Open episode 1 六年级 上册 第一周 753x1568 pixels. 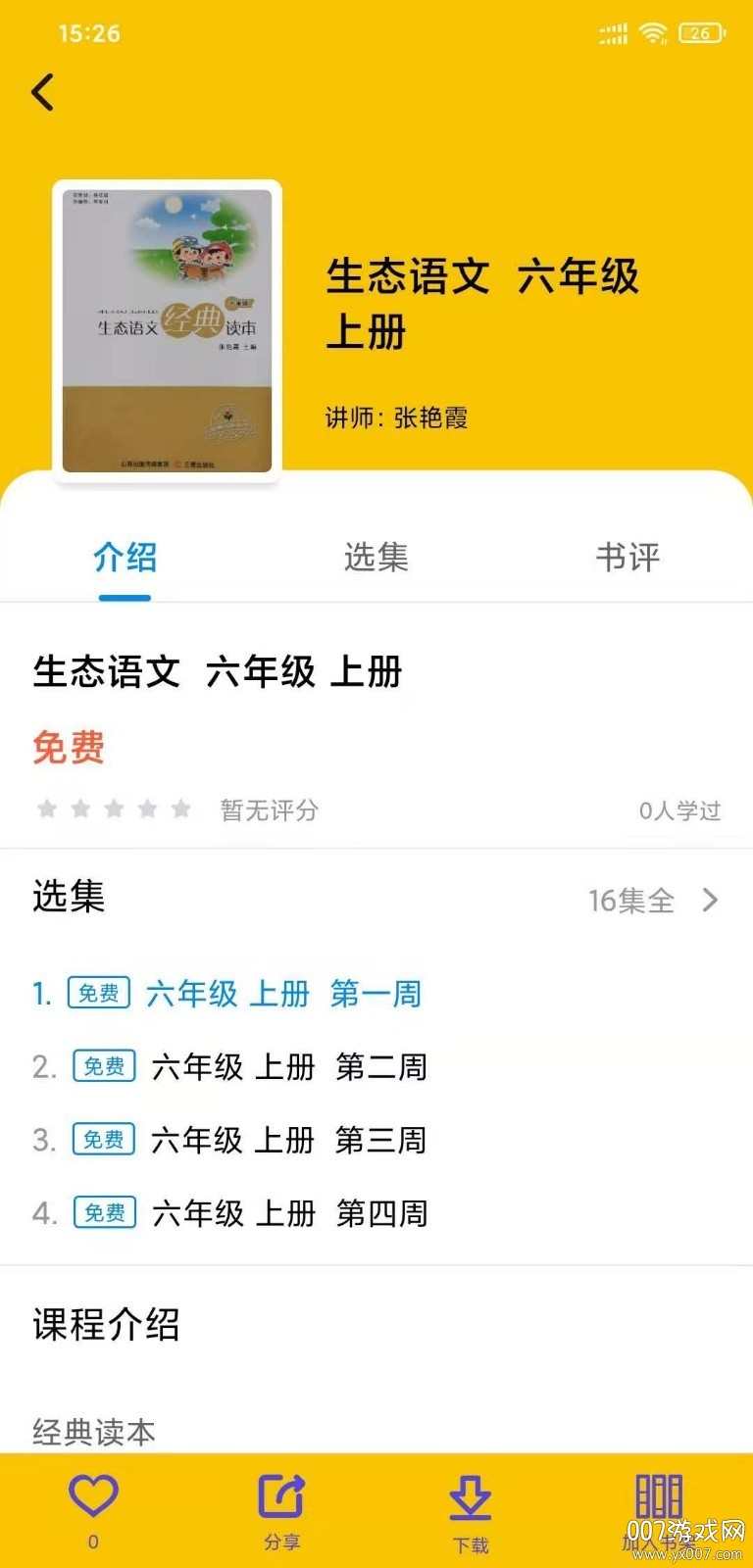point(283,994)
